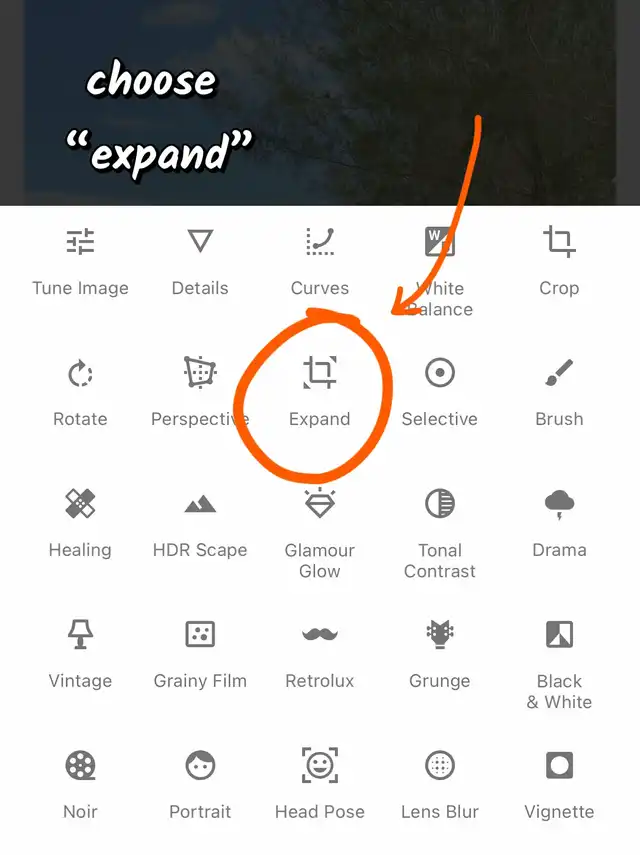Select the Lens Blur tool
Image resolution: width=640 pixels, height=855 pixels.
tap(440, 785)
